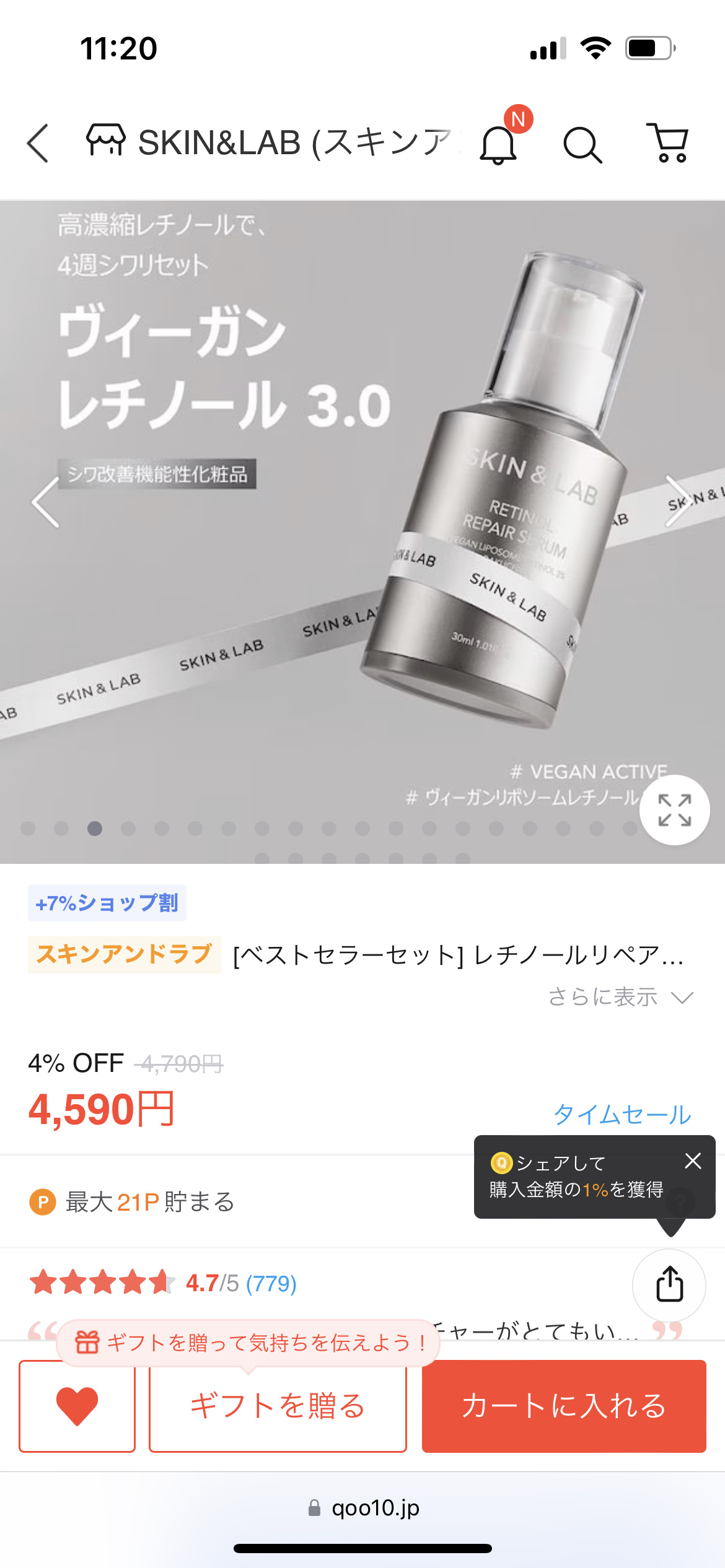
Task: Dismiss the share reward tooltip
Action: 693,1161
